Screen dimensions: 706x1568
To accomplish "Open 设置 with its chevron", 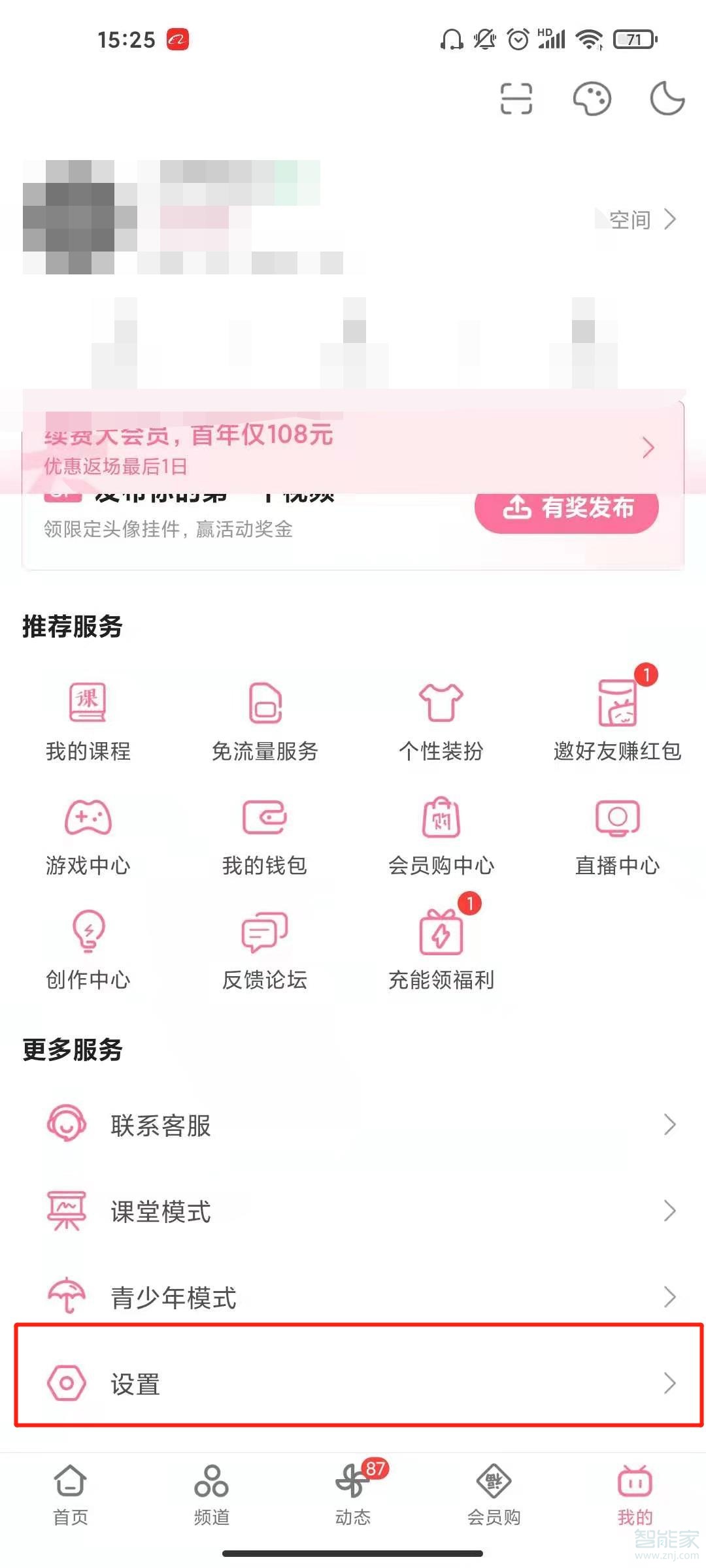I will tap(669, 1380).
